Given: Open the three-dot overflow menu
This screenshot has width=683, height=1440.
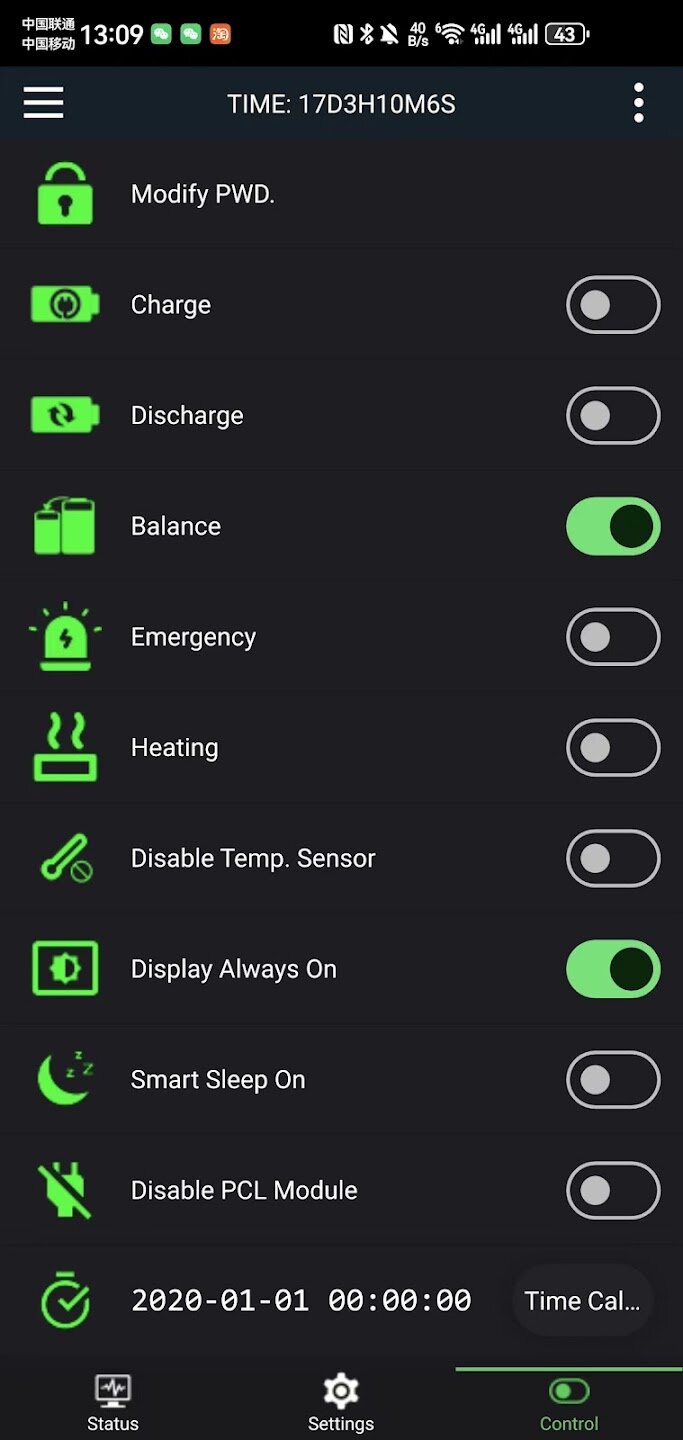Looking at the screenshot, I should [638, 103].
